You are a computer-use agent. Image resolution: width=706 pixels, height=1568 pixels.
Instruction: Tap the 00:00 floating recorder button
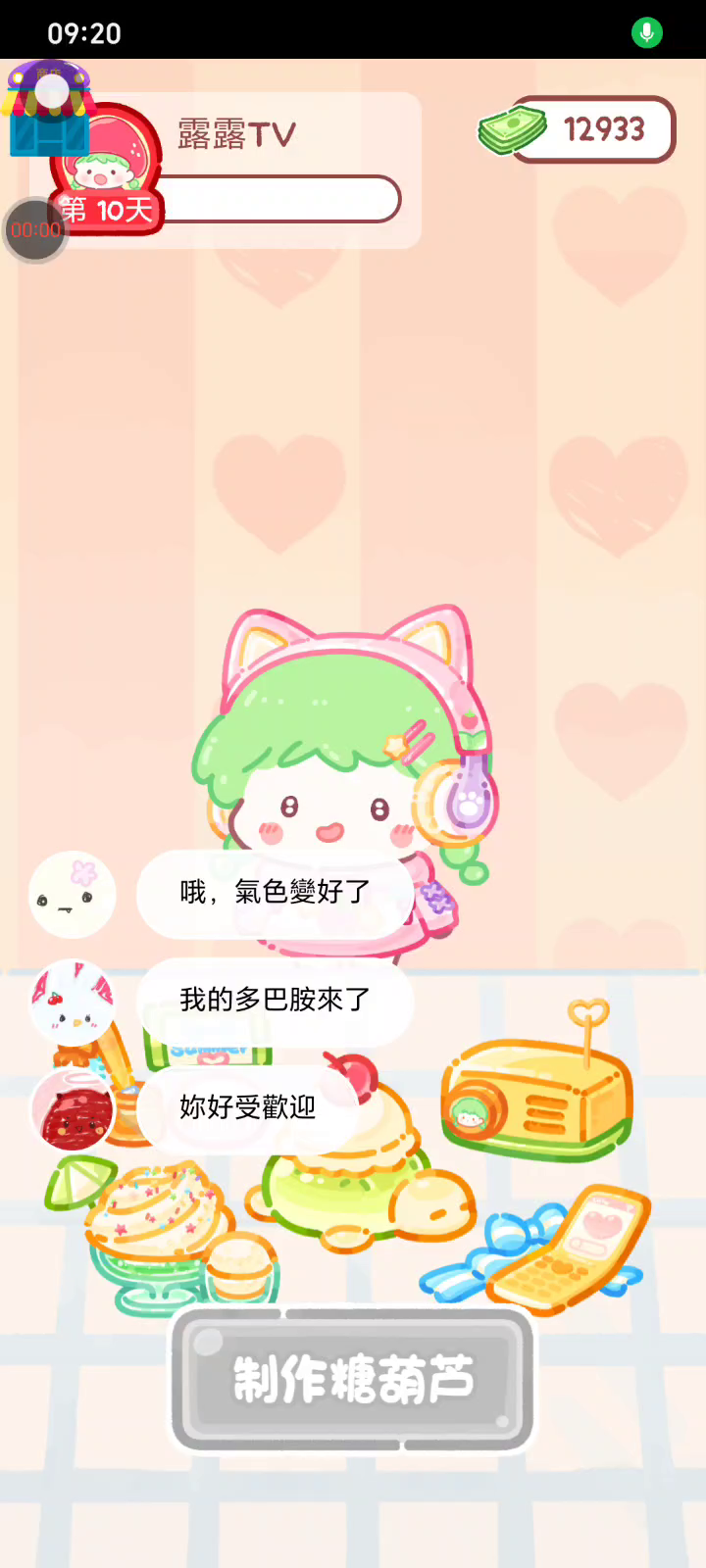(x=35, y=230)
